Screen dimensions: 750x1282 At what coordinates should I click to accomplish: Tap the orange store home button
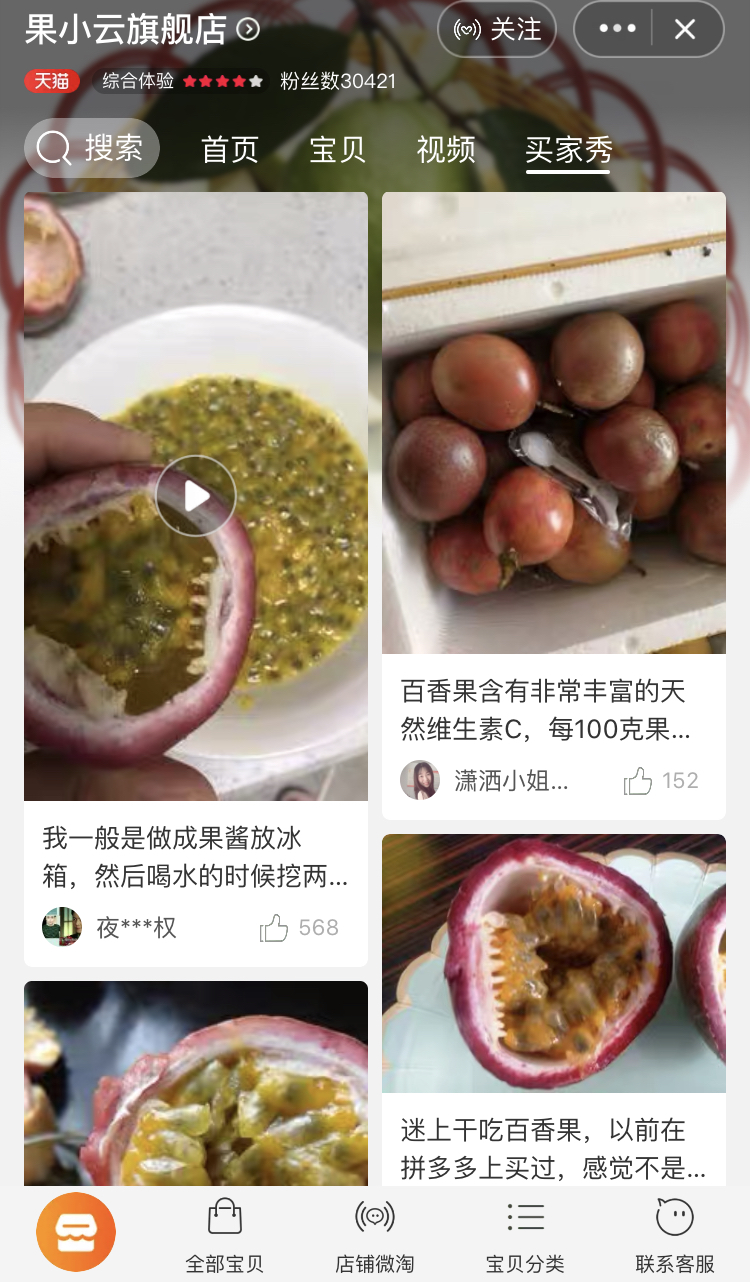[76, 1232]
